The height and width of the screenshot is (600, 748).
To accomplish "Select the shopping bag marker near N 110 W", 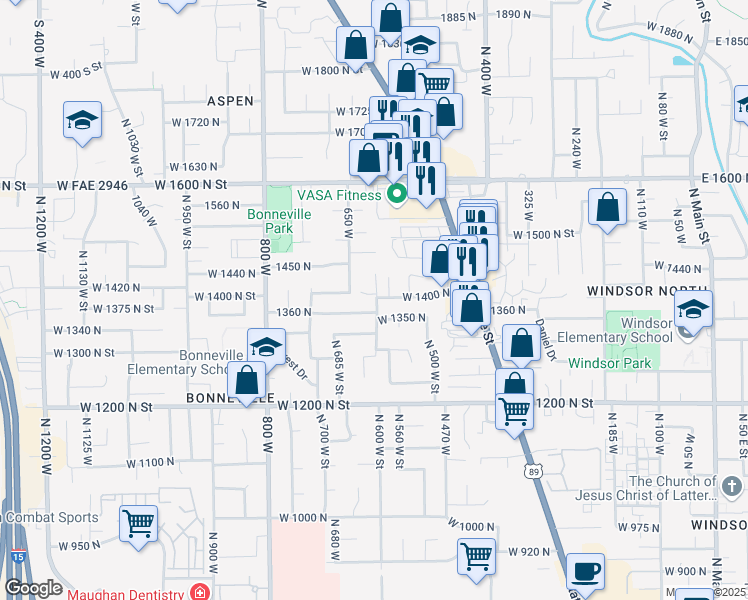I will [607, 209].
